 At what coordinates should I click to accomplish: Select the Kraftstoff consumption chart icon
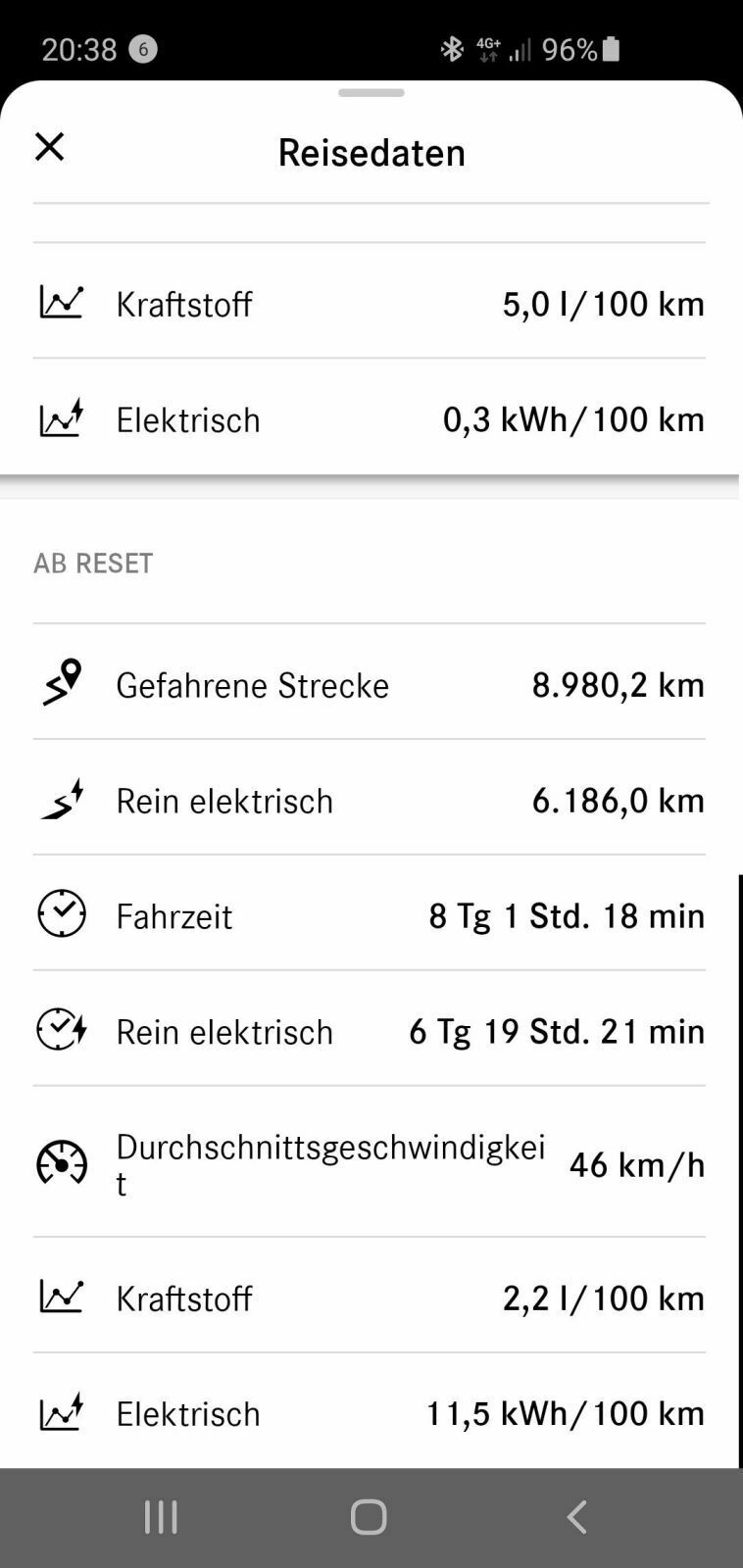62,303
